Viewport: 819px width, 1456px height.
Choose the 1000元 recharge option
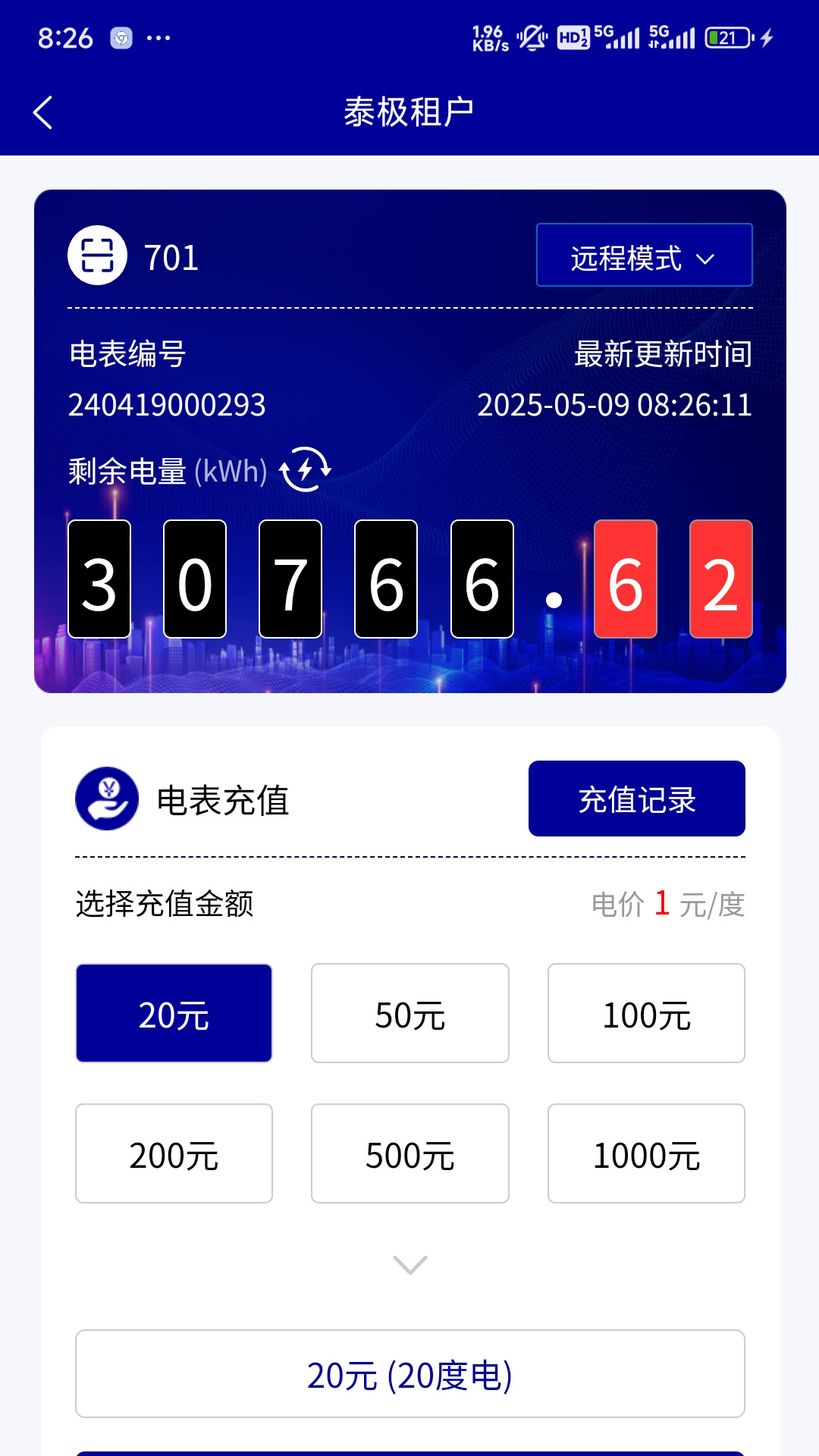point(645,1153)
